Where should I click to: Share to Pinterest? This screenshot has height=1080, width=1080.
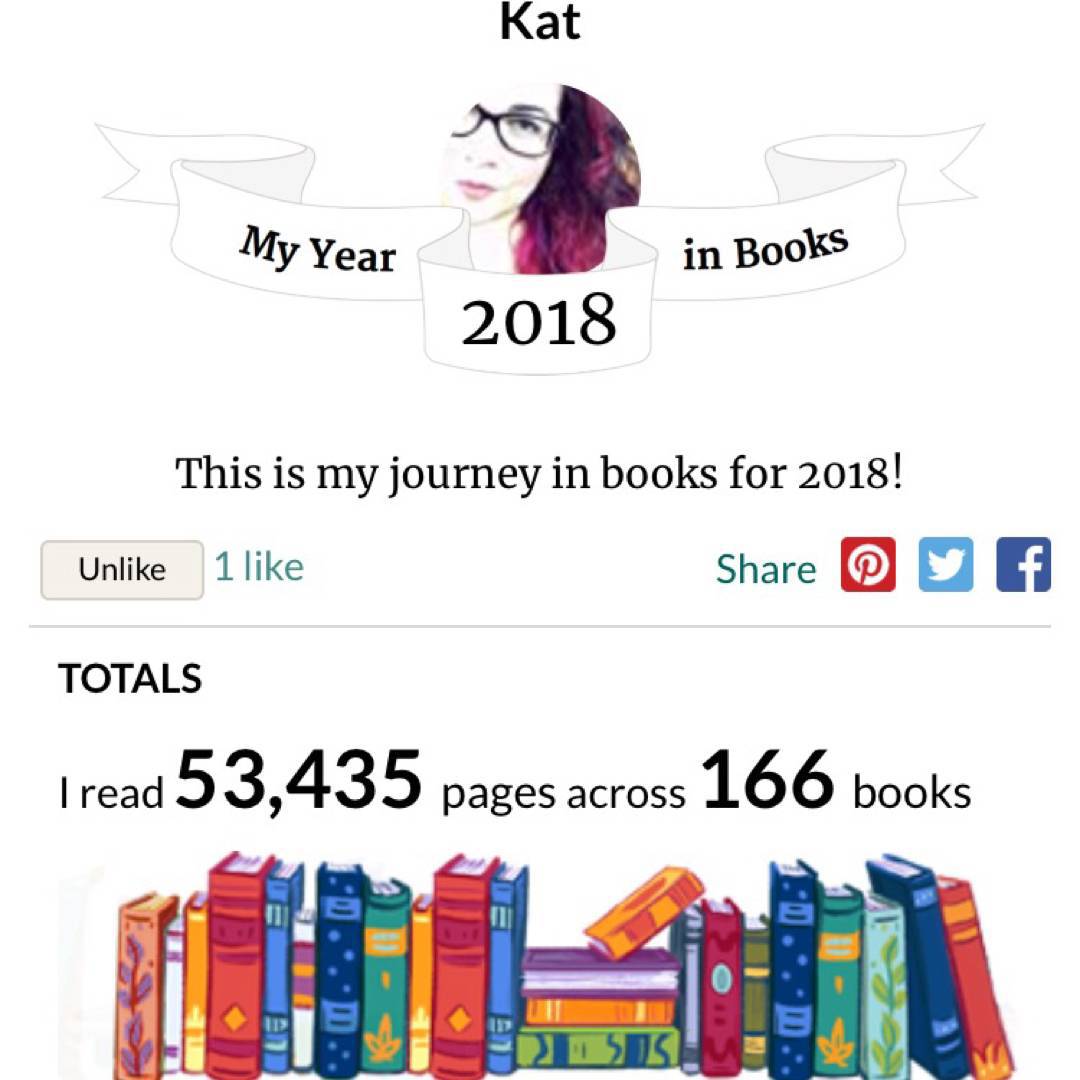click(x=867, y=566)
